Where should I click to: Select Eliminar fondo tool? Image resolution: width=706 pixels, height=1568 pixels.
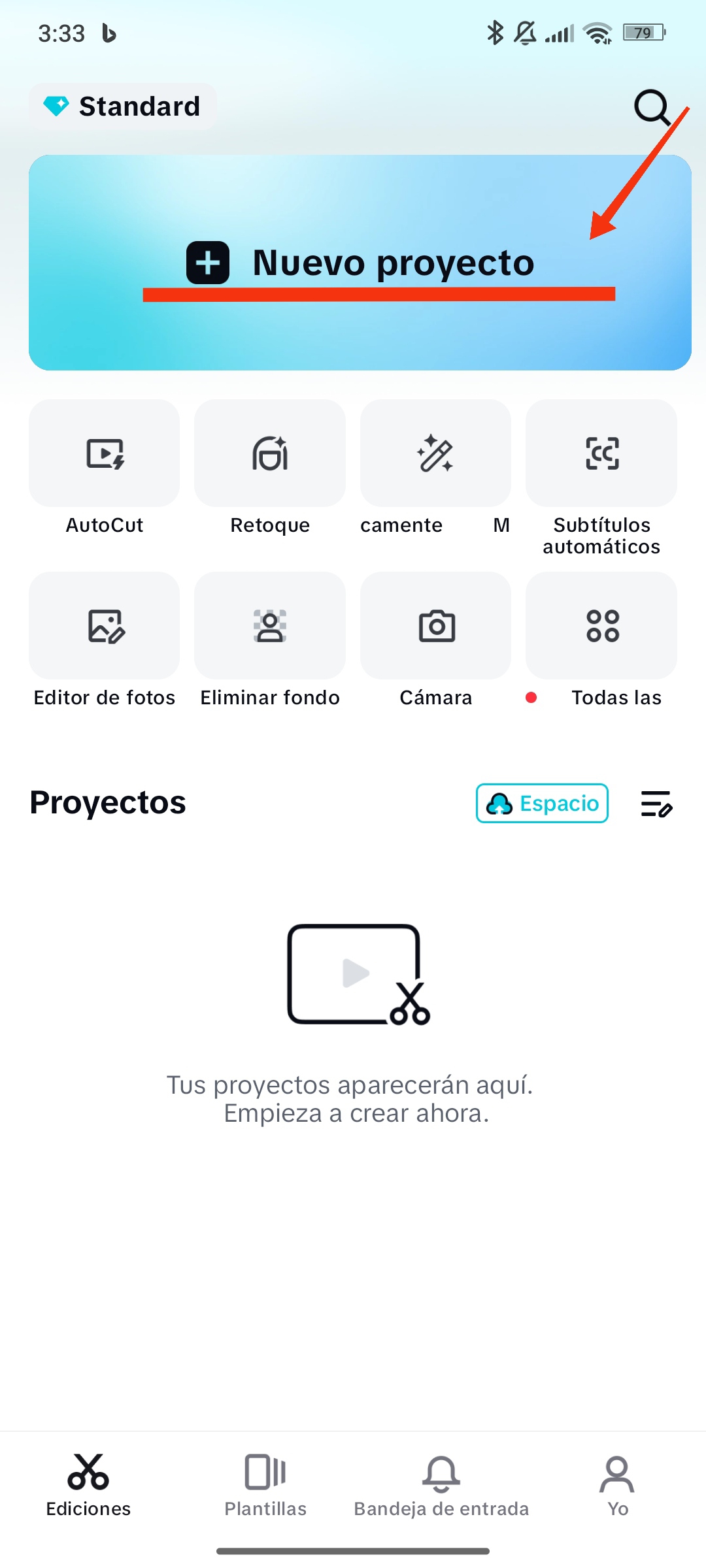pyautogui.click(x=270, y=627)
